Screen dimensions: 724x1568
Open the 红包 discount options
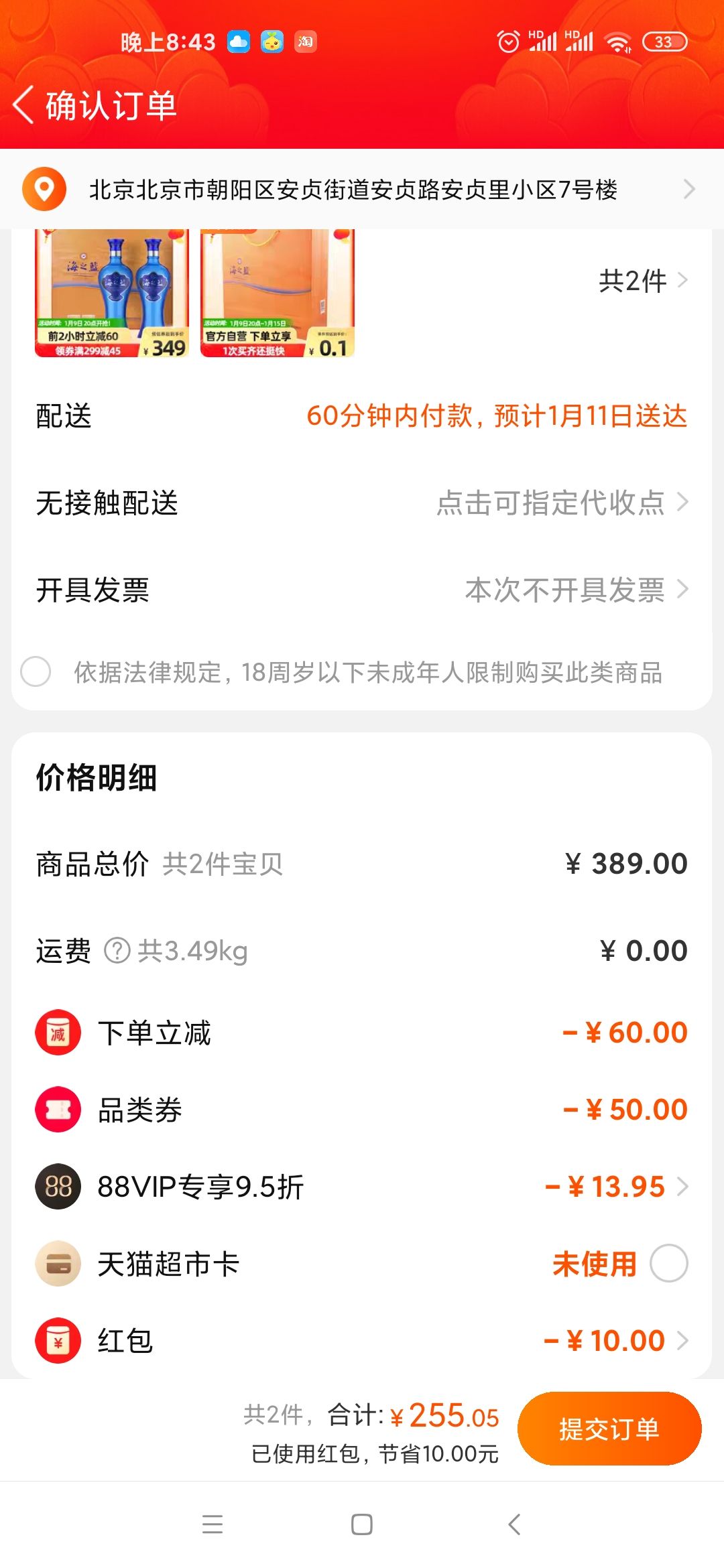tap(362, 1340)
